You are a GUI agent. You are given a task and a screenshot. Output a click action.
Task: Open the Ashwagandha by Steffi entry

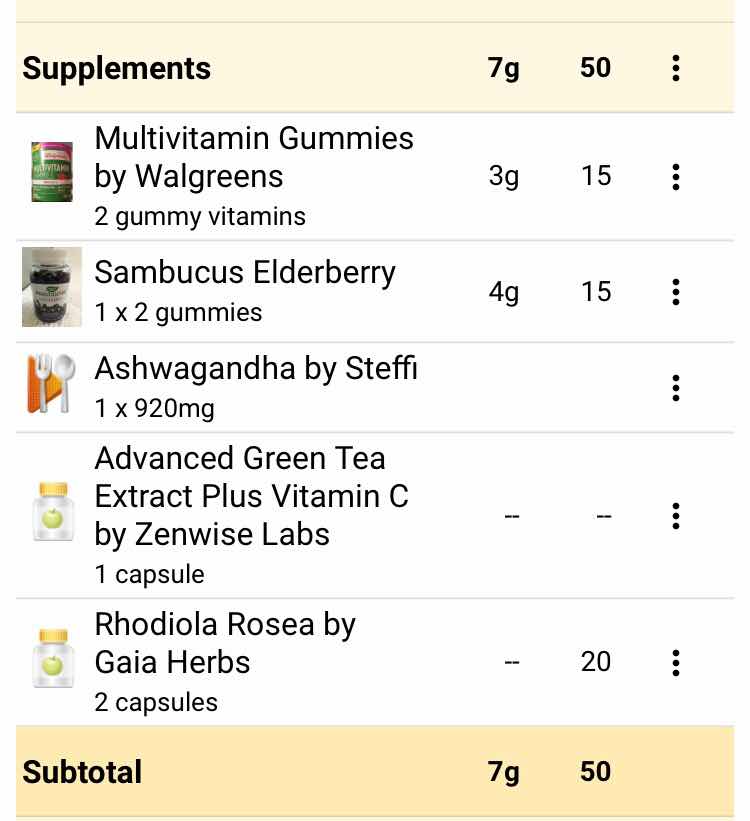(x=256, y=386)
